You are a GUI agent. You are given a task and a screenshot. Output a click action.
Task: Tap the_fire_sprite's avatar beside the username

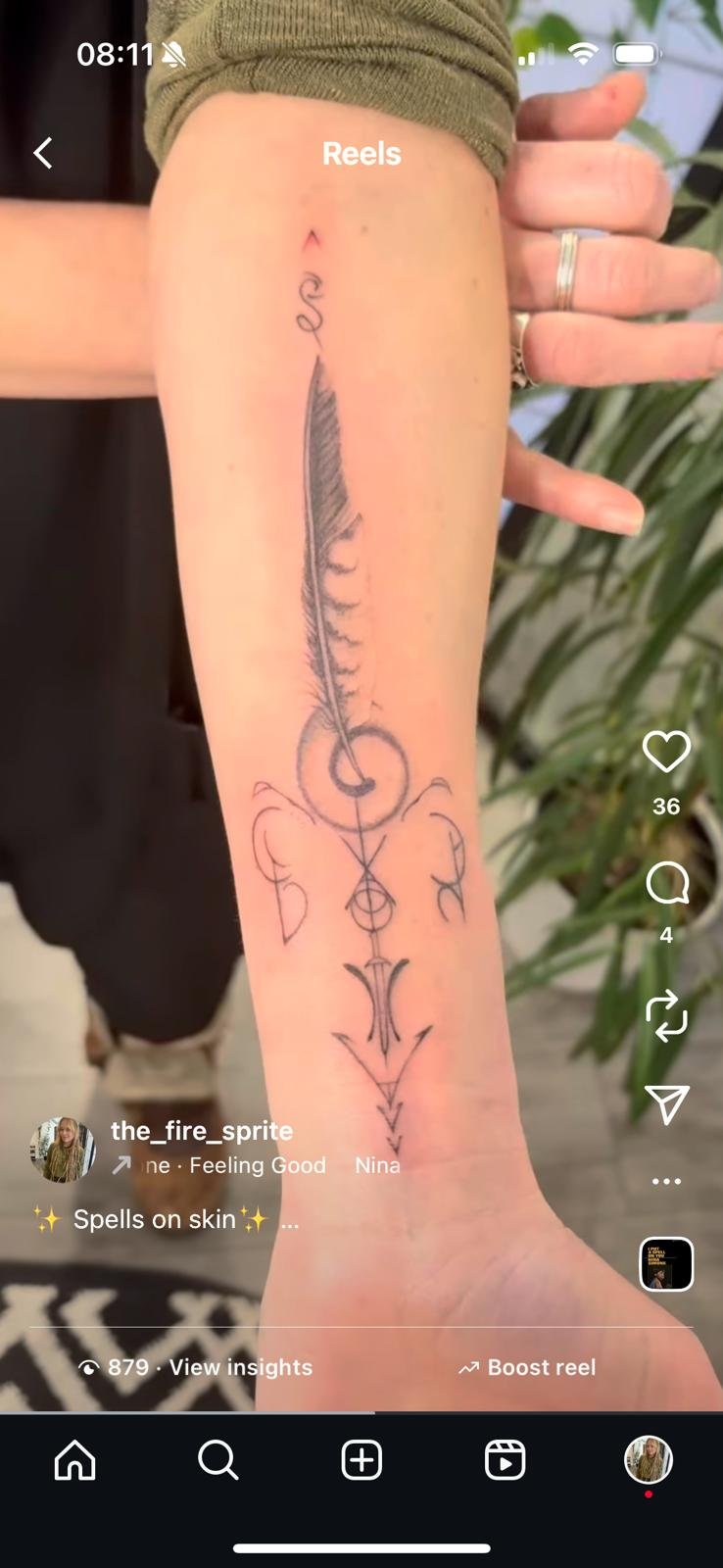63,1150
